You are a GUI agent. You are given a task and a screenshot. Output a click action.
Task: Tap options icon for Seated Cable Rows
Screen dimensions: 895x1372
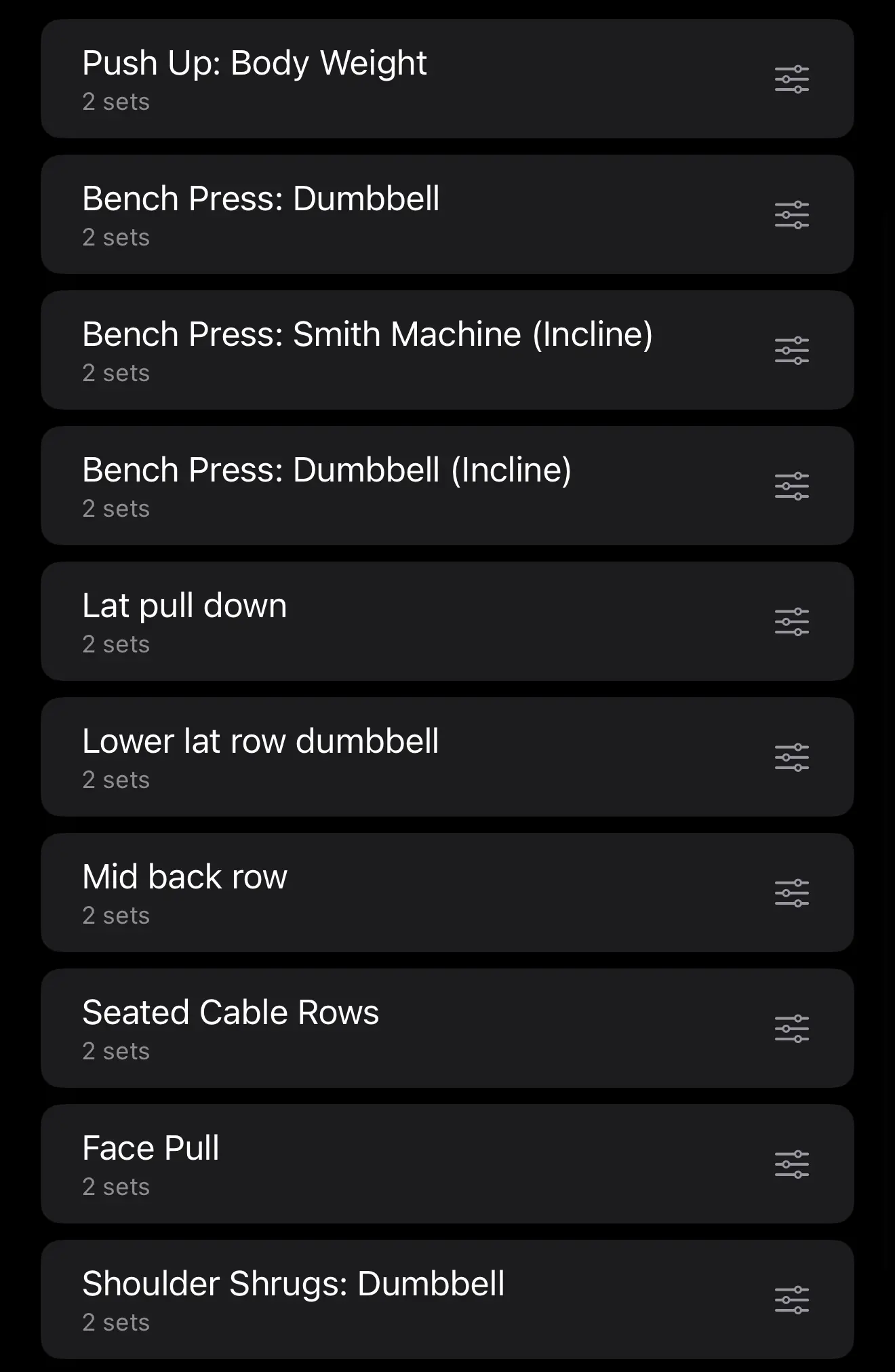(791, 1029)
